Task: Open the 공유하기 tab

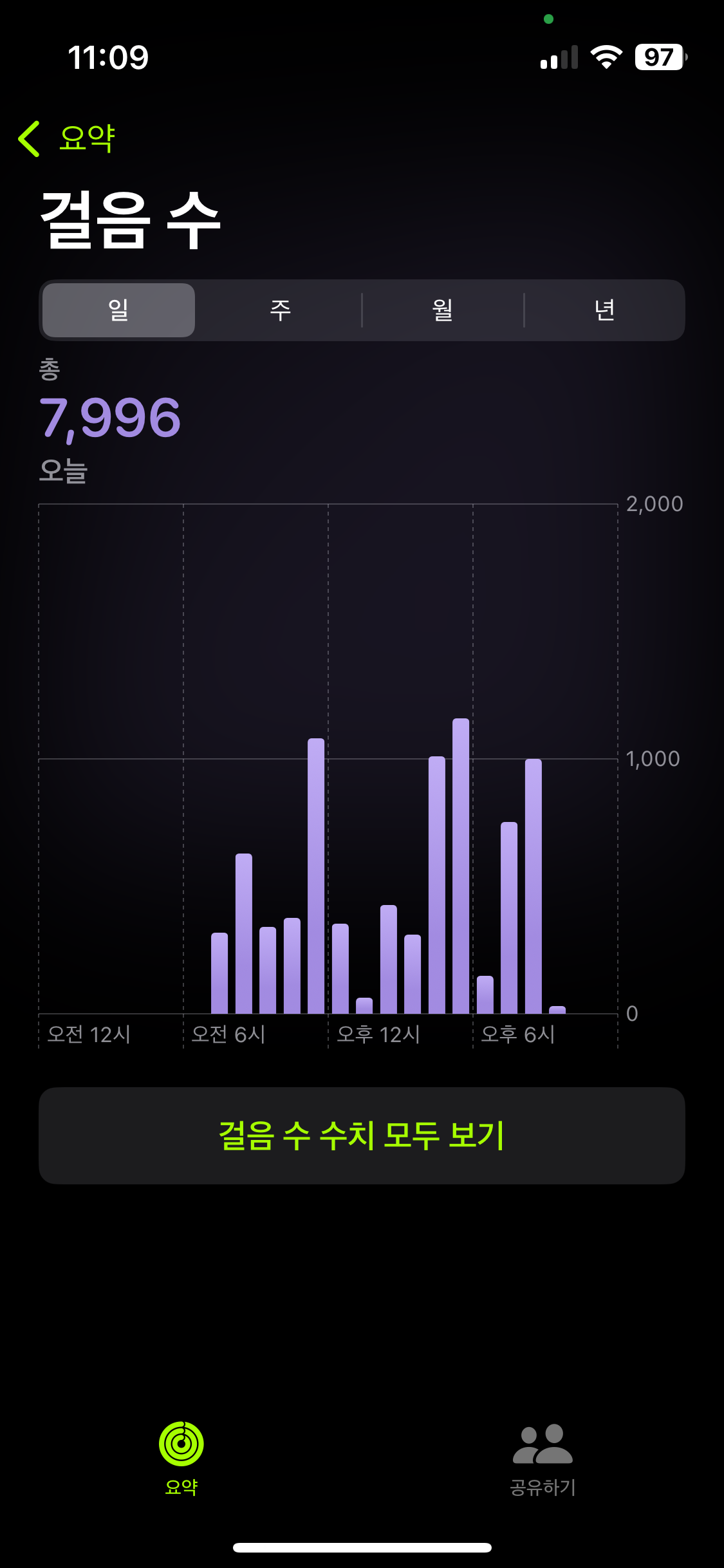Action: click(543, 1457)
